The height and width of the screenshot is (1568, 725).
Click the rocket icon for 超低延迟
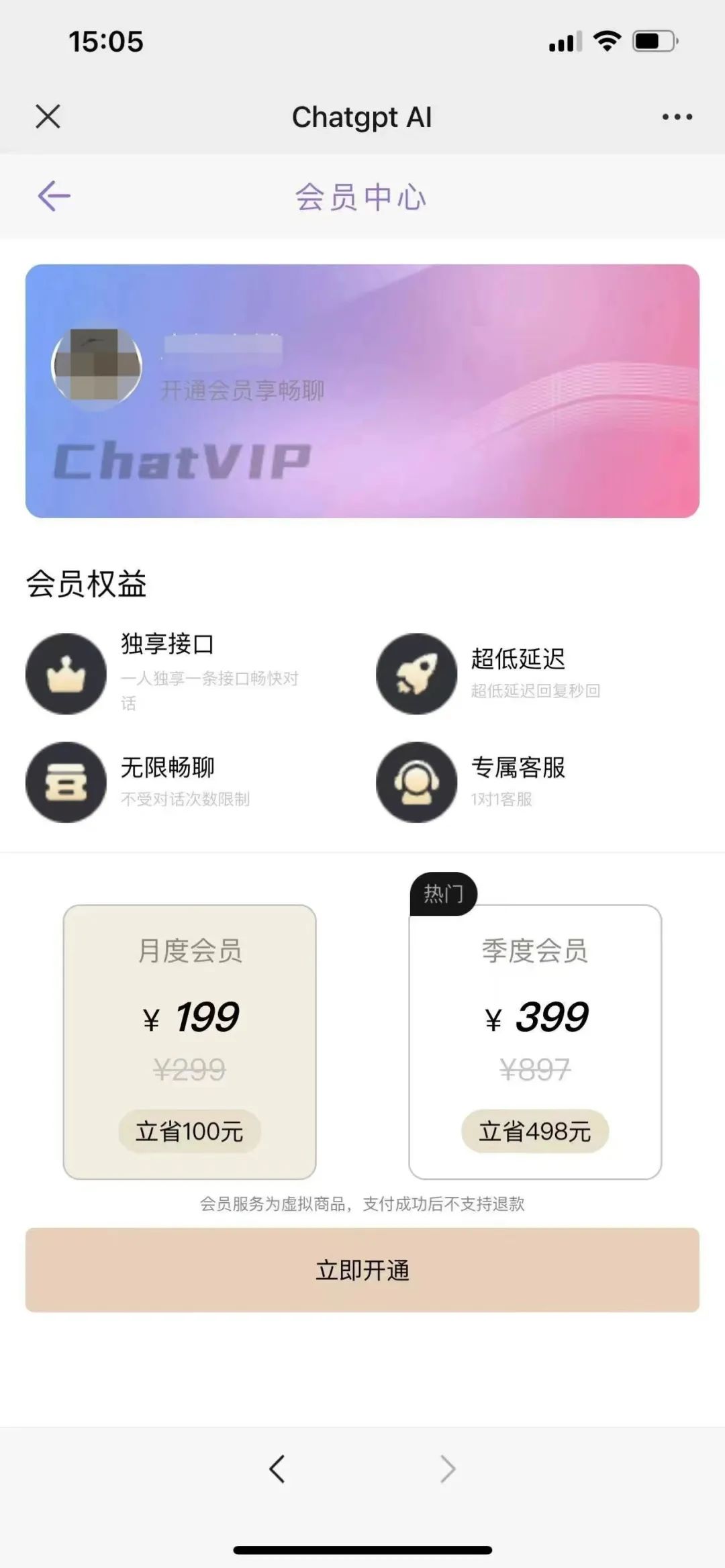pyautogui.click(x=415, y=673)
